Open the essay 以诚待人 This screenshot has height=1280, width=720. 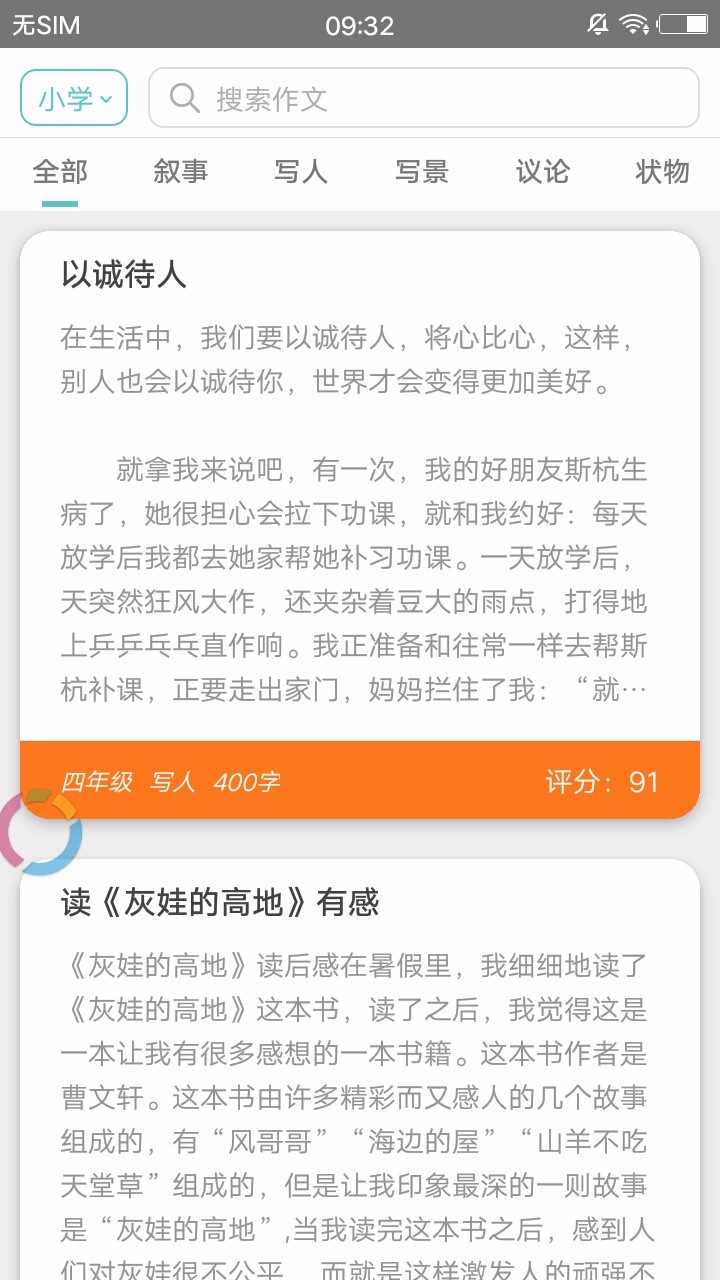point(360,500)
